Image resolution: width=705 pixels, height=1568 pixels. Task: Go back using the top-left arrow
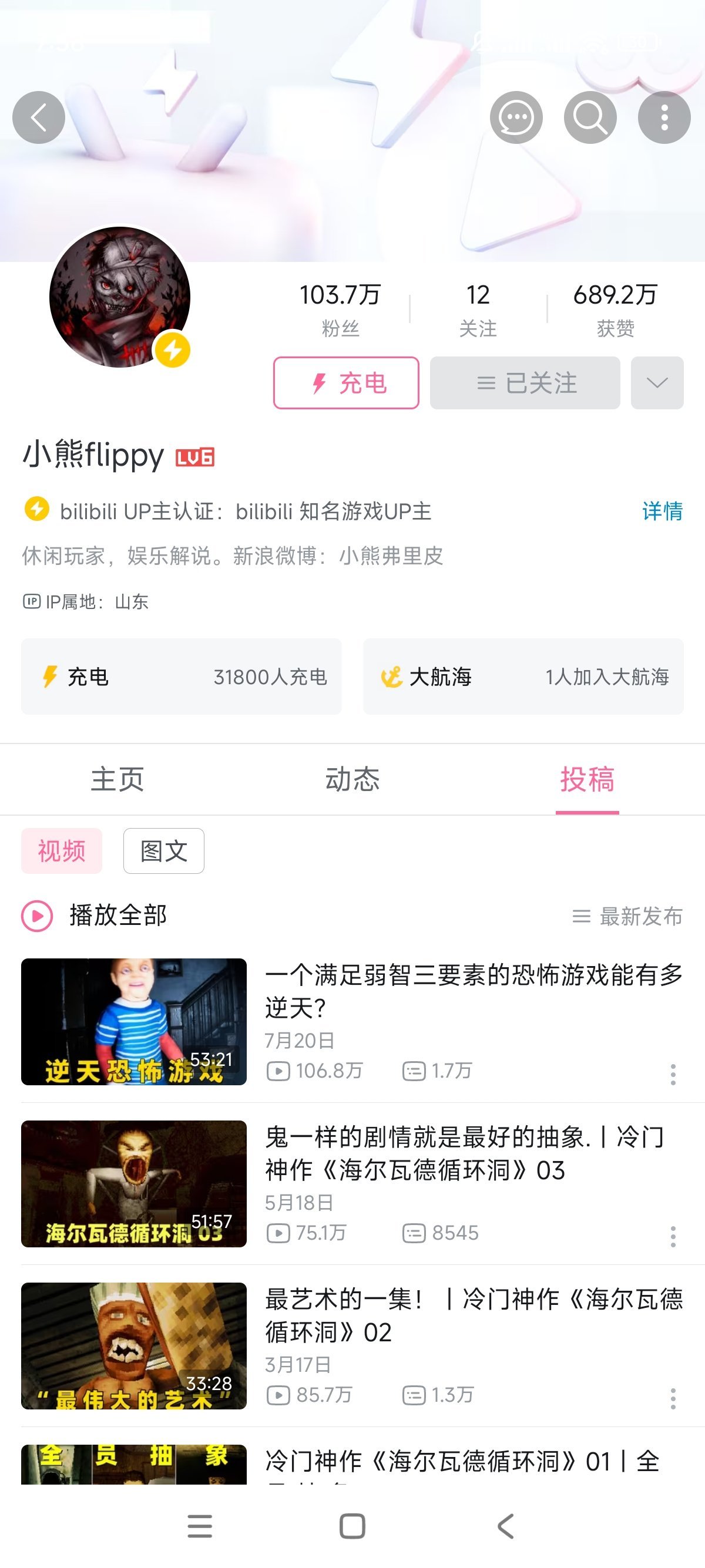(38, 117)
